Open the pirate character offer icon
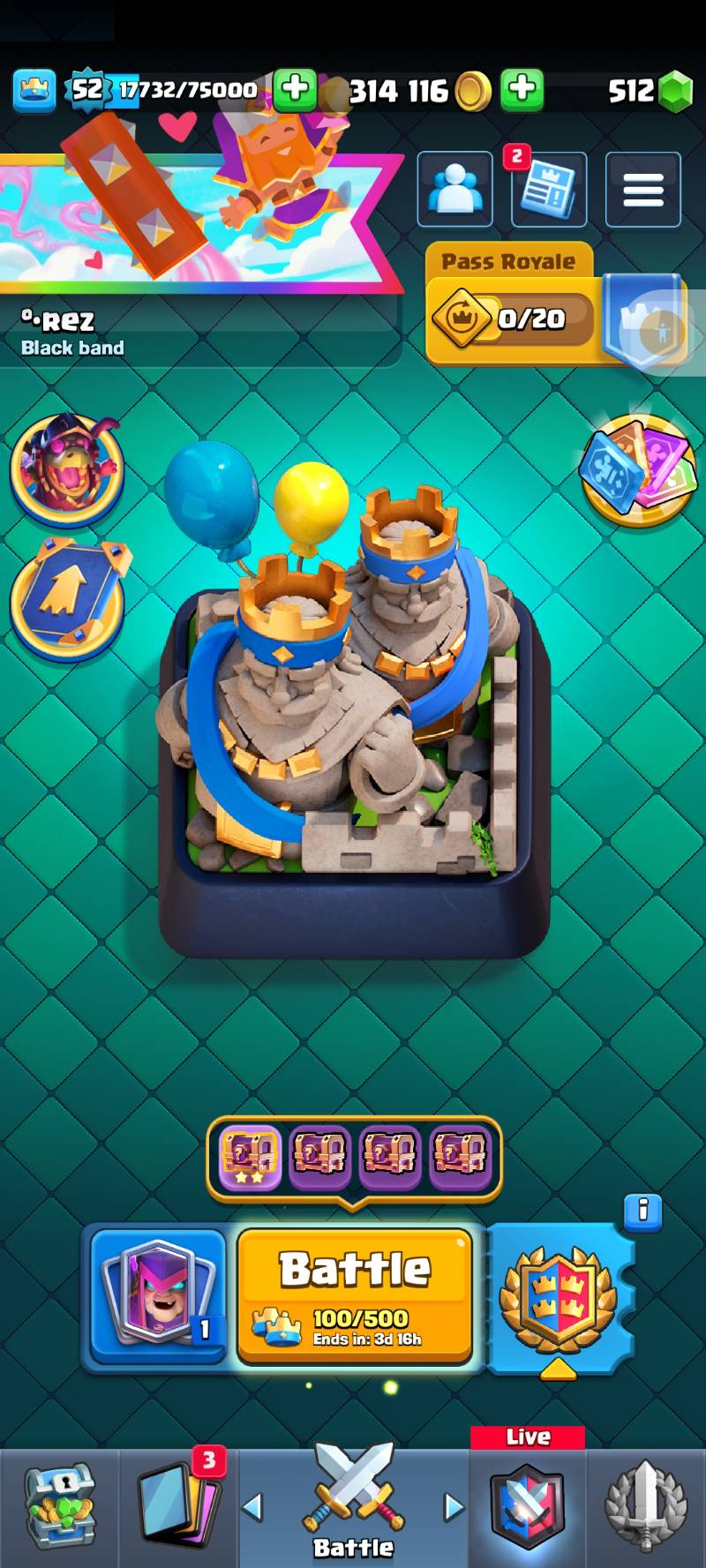The width and height of the screenshot is (706, 1568). [x=66, y=469]
